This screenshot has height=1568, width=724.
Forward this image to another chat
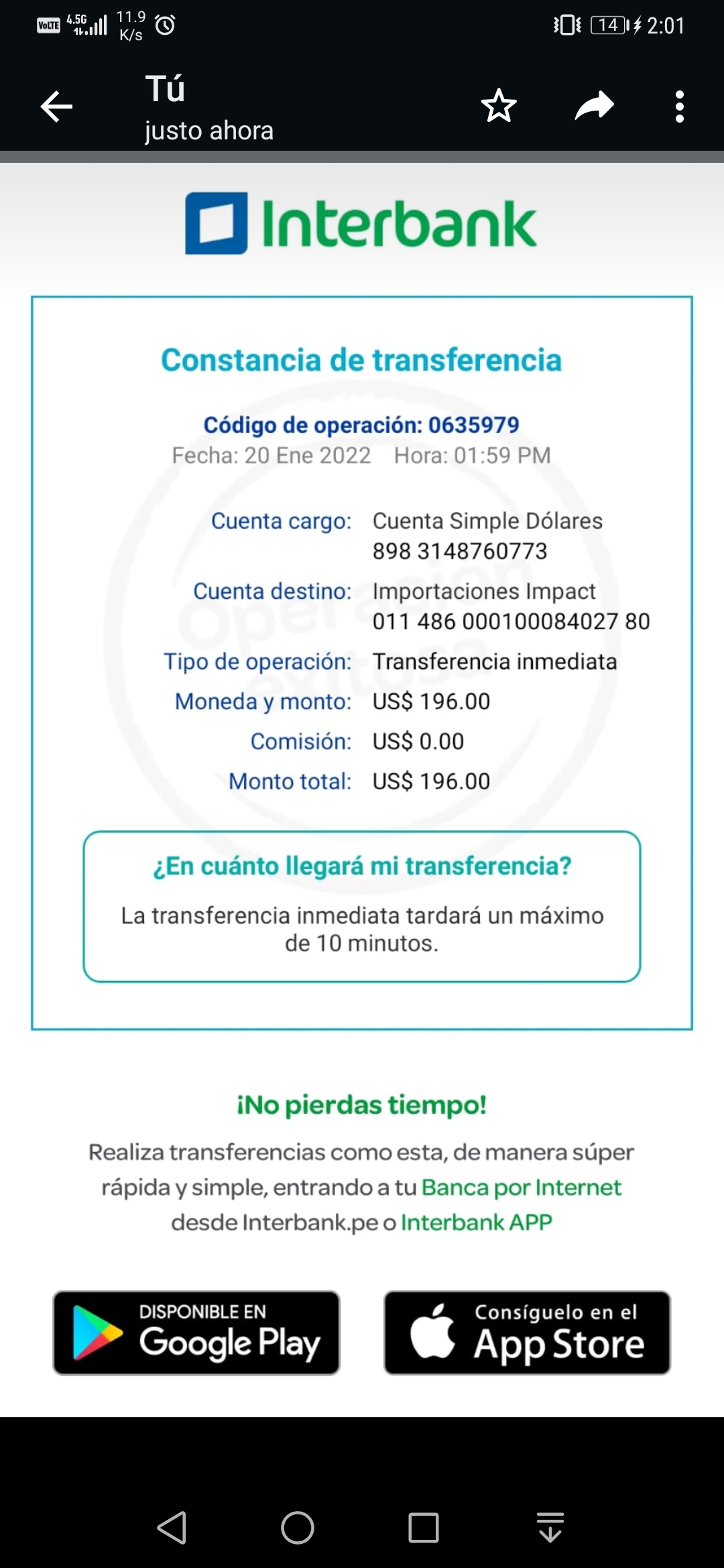595,106
